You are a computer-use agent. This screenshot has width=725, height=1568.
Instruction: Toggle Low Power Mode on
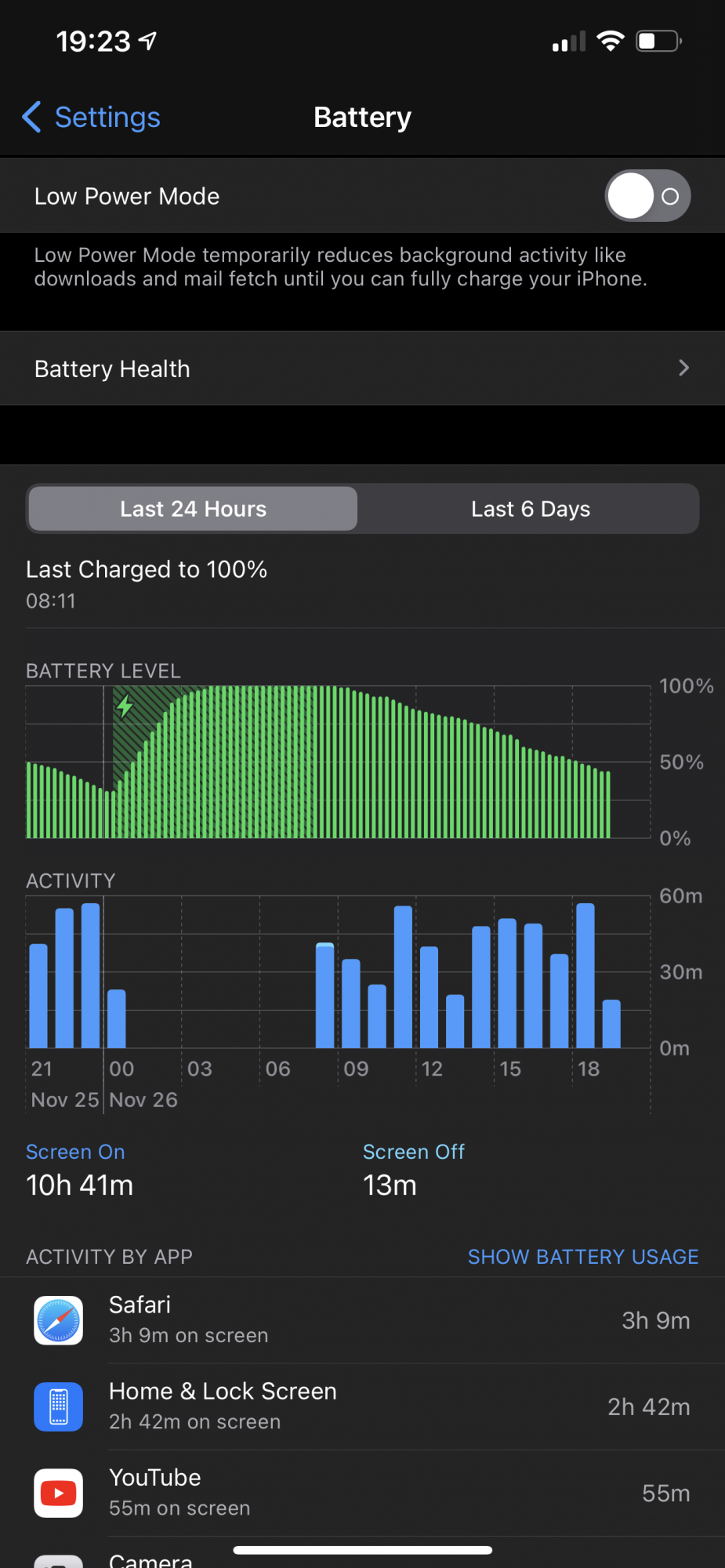(x=647, y=196)
